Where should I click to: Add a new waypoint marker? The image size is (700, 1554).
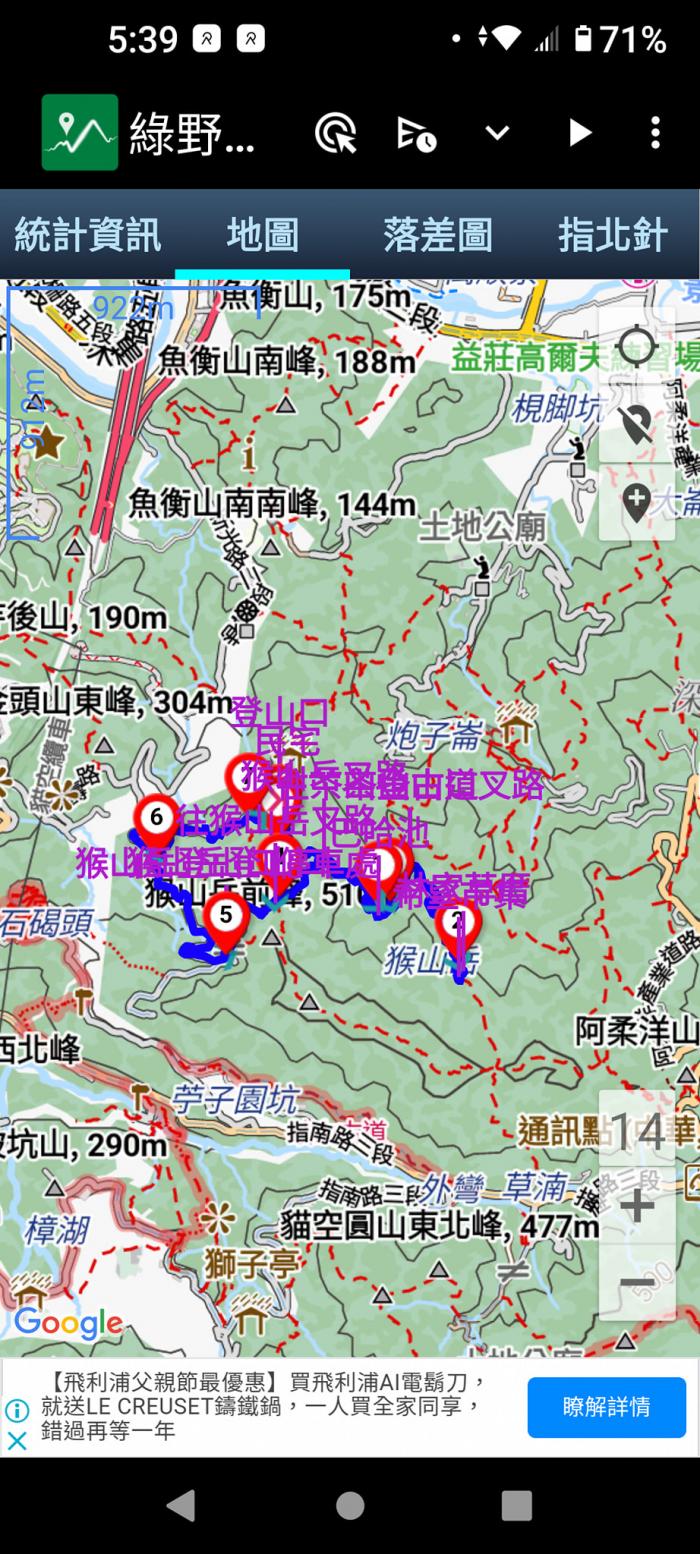[636, 503]
